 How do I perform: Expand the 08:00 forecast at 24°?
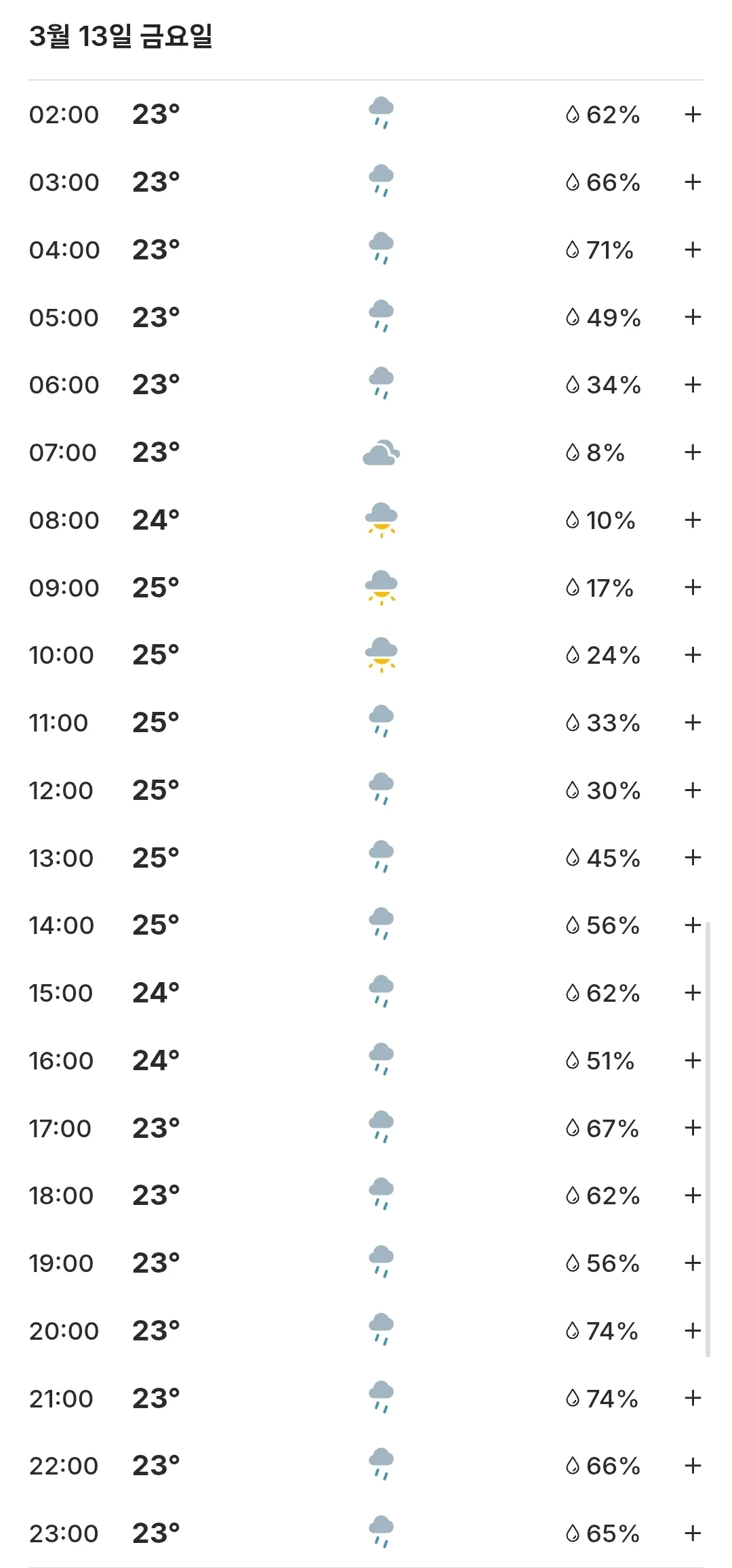click(692, 520)
